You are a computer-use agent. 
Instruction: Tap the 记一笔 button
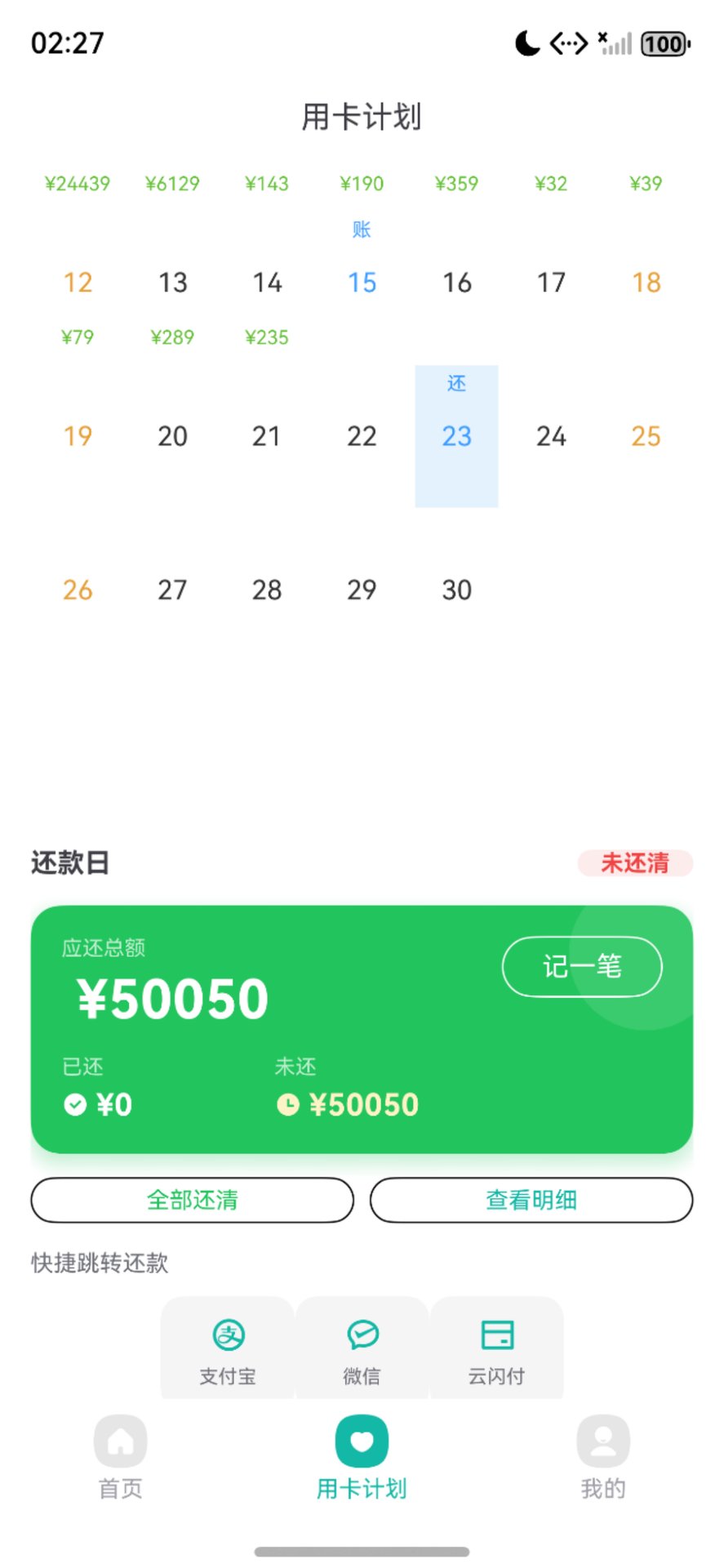(581, 967)
